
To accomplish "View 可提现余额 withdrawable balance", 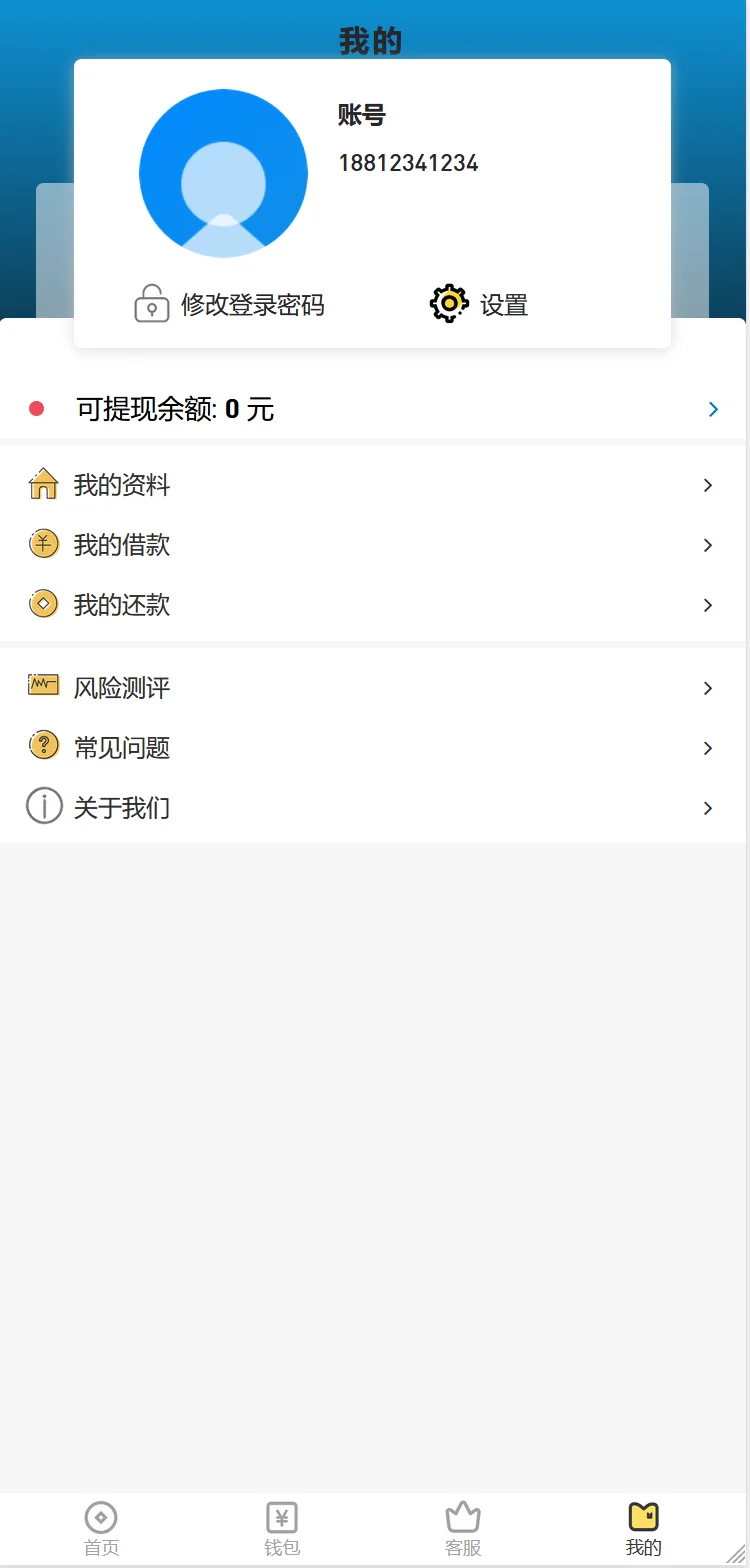I will (373, 409).
